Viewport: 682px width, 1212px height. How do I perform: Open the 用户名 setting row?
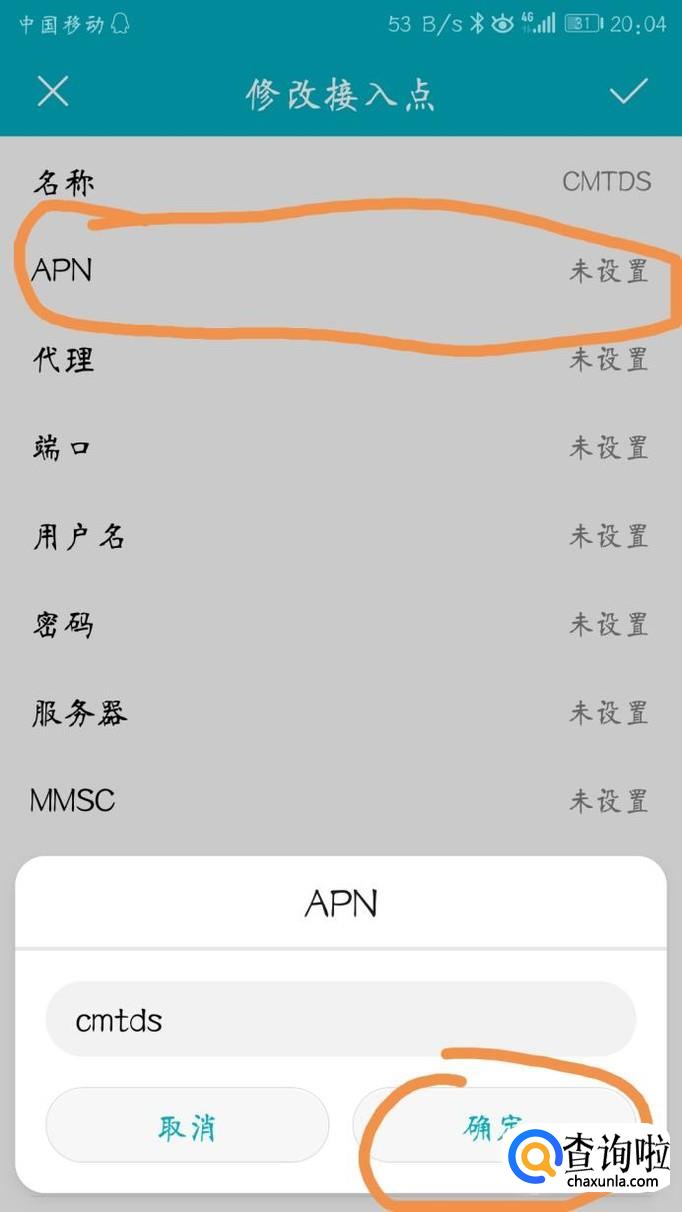(340, 536)
